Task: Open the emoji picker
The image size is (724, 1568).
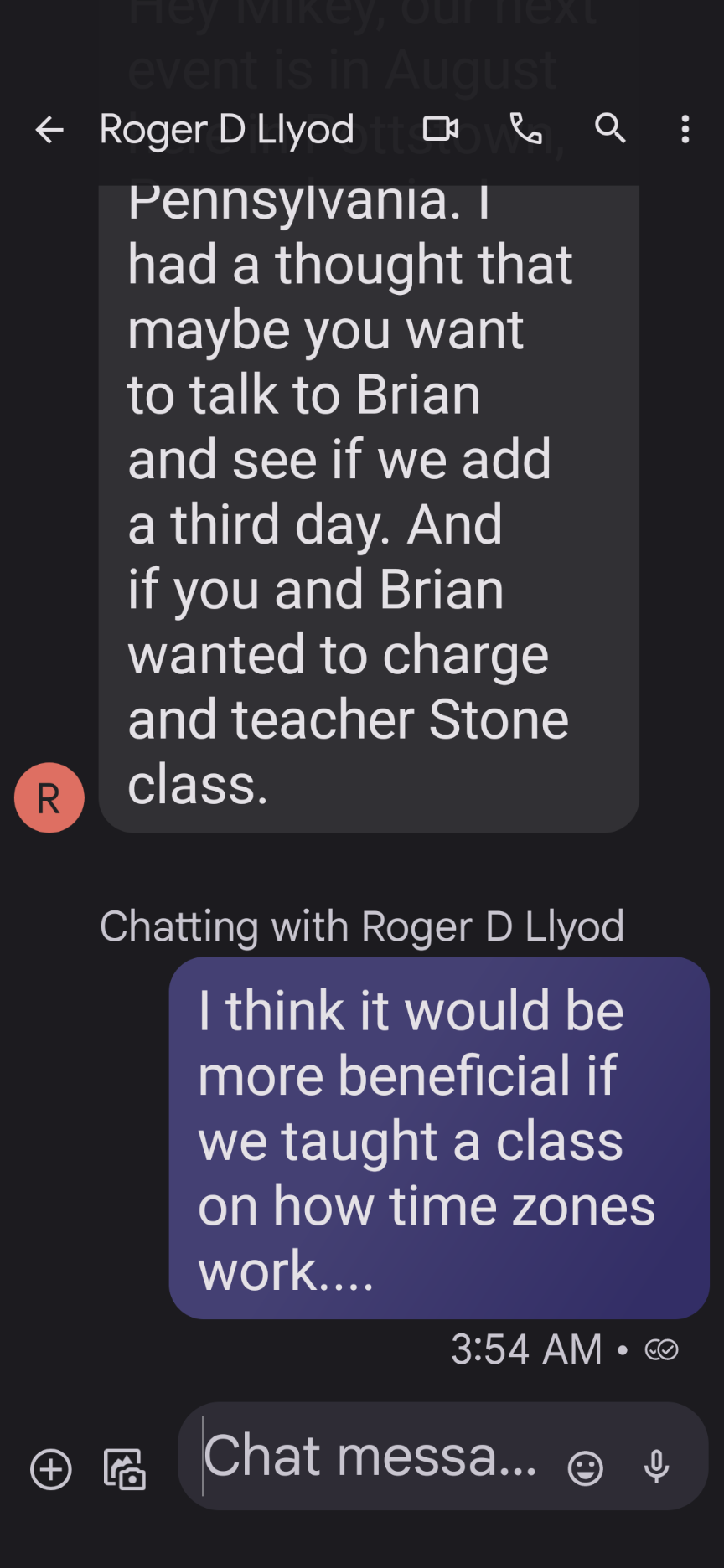Action: tap(585, 1468)
